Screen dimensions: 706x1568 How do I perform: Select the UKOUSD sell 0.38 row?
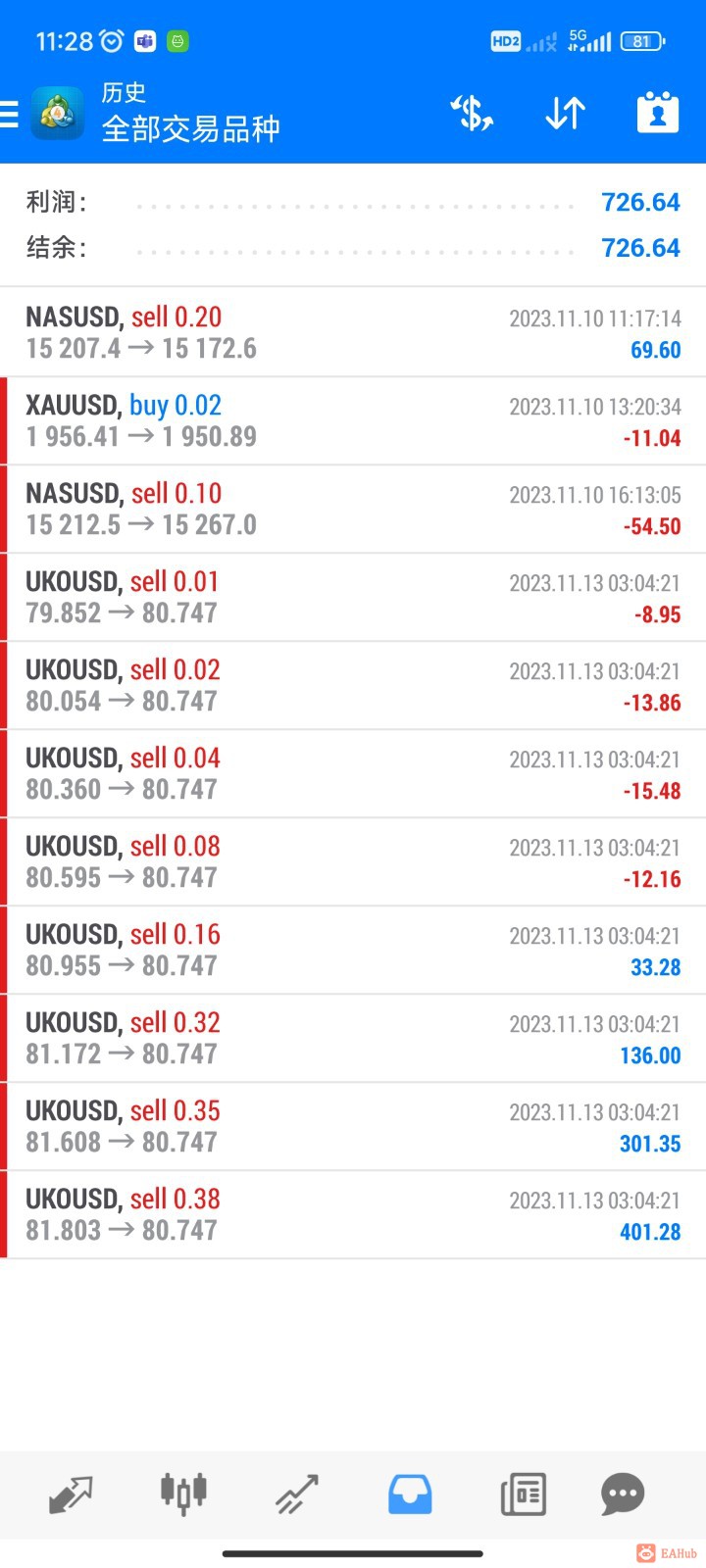(353, 1214)
